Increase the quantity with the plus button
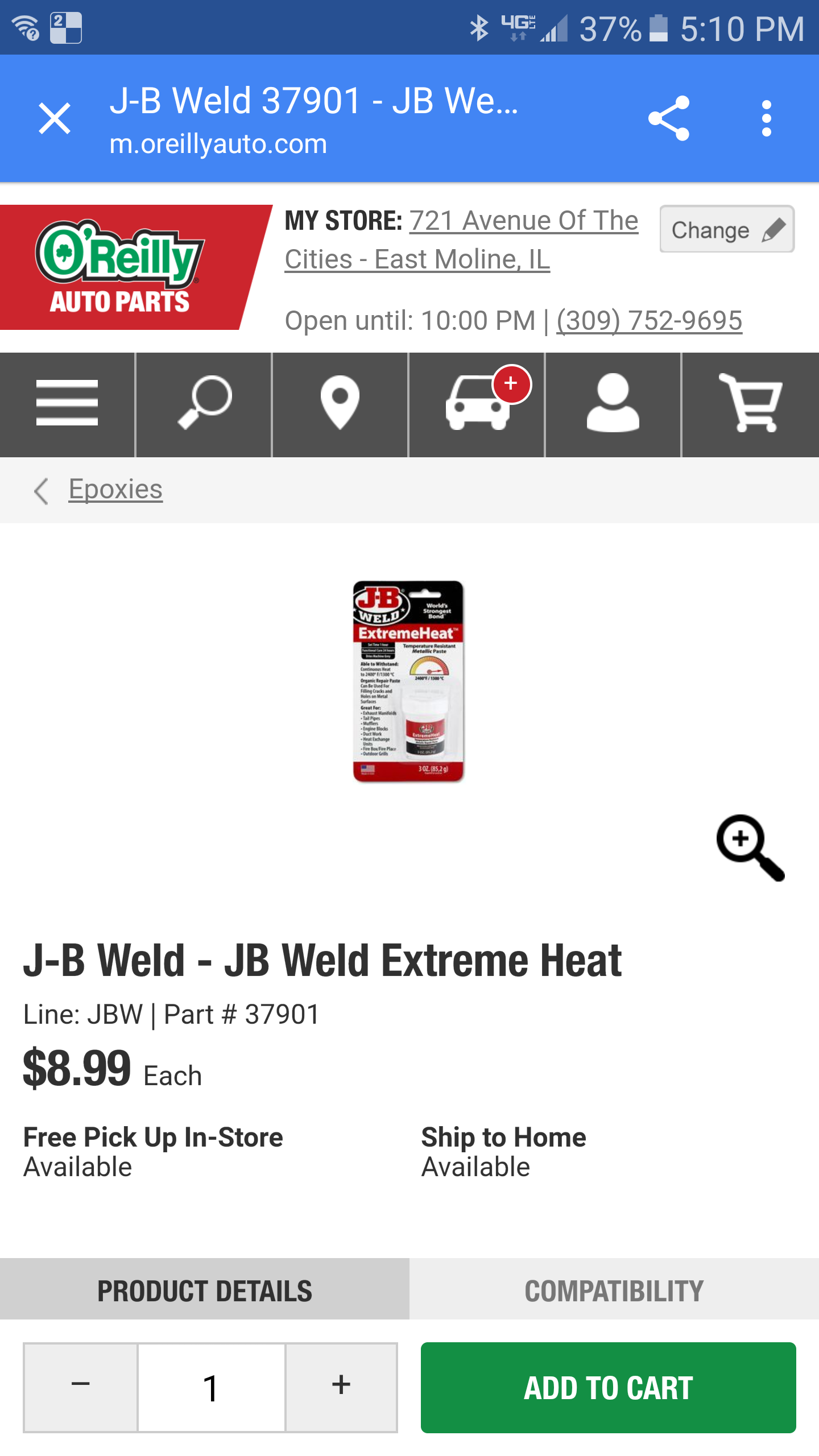 point(341,1387)
